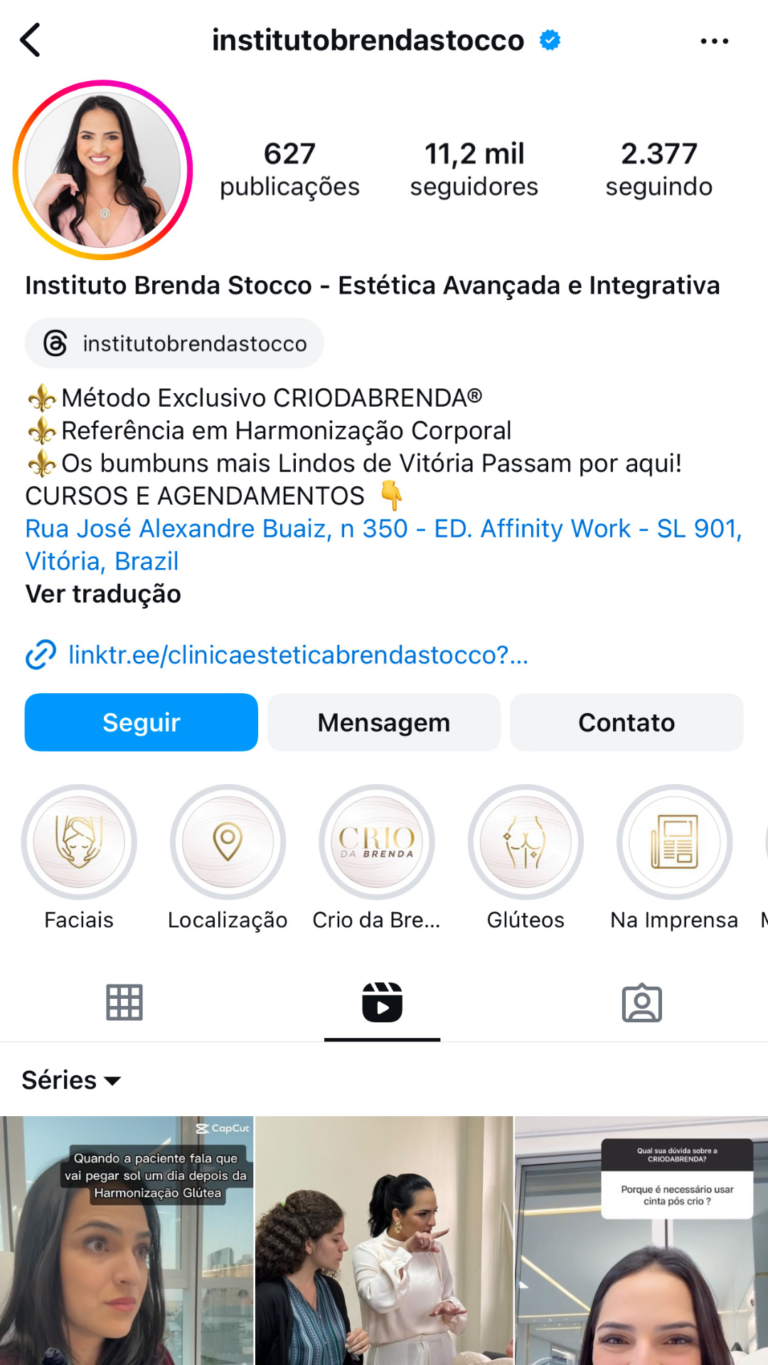
Task: Open the linktr.ee link in bio
Action: coord(297,656)
